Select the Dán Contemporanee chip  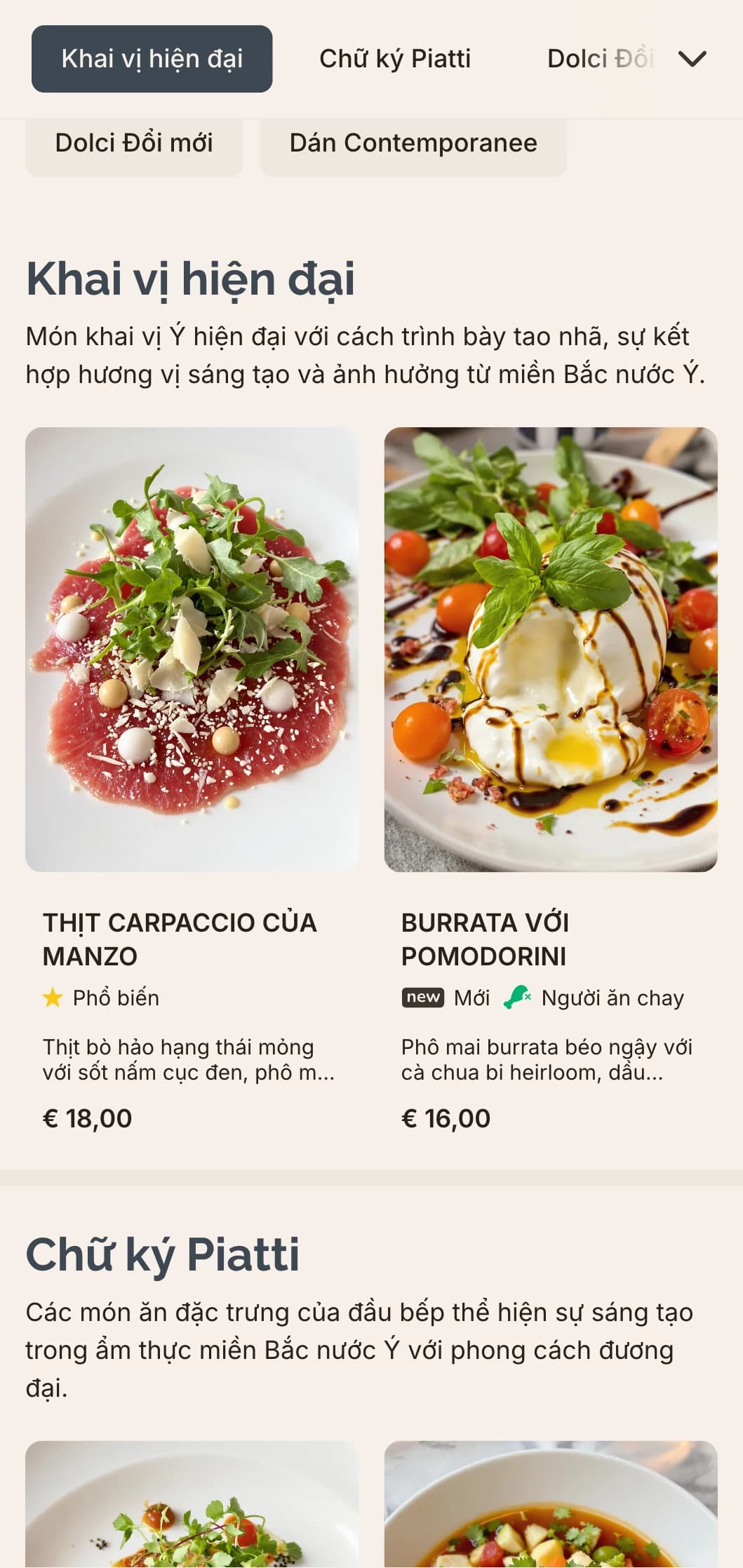tap(413, 144)
